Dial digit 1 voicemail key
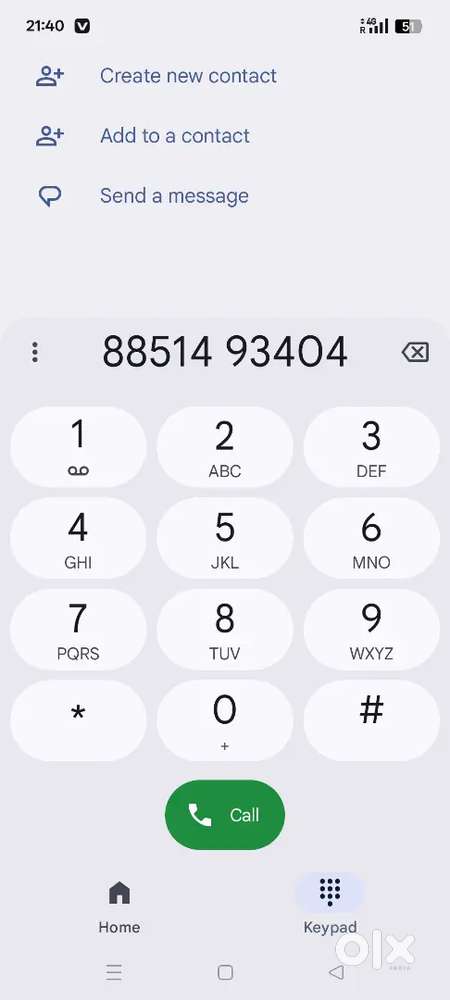This screenshot has width=450, height=1000. click(x=78, y=447)
